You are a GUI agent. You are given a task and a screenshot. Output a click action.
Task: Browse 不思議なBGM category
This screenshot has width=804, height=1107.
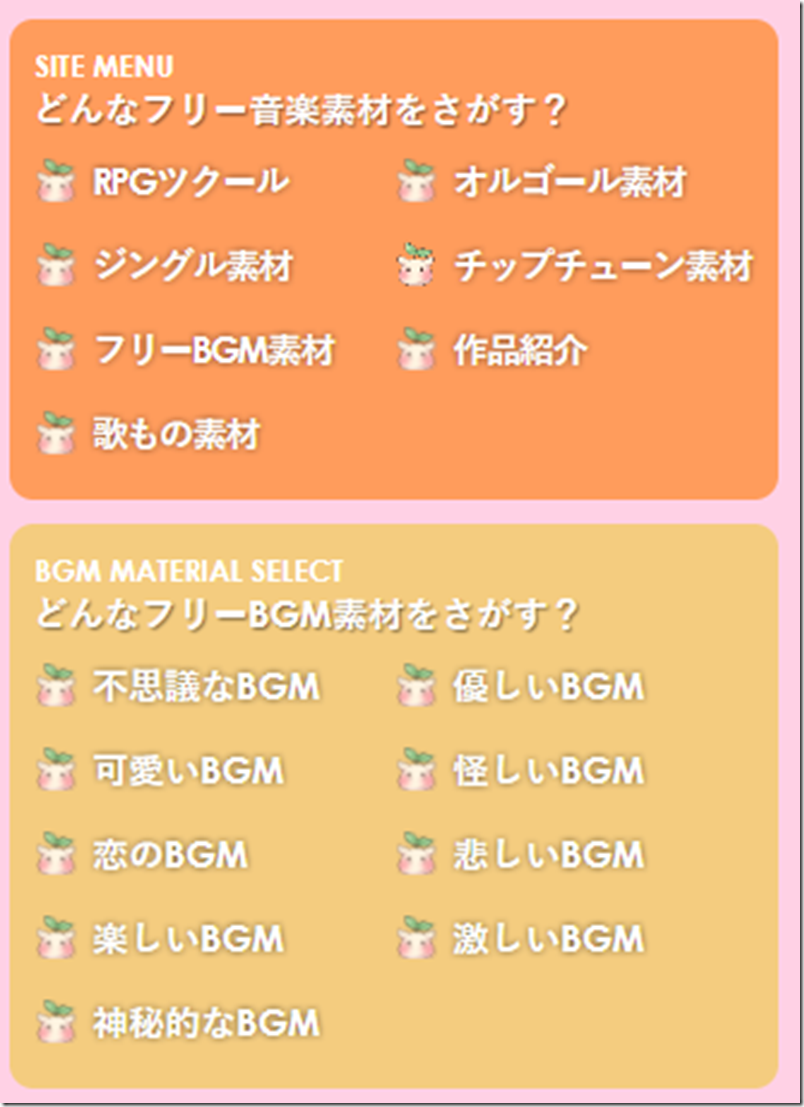(206, 687)
